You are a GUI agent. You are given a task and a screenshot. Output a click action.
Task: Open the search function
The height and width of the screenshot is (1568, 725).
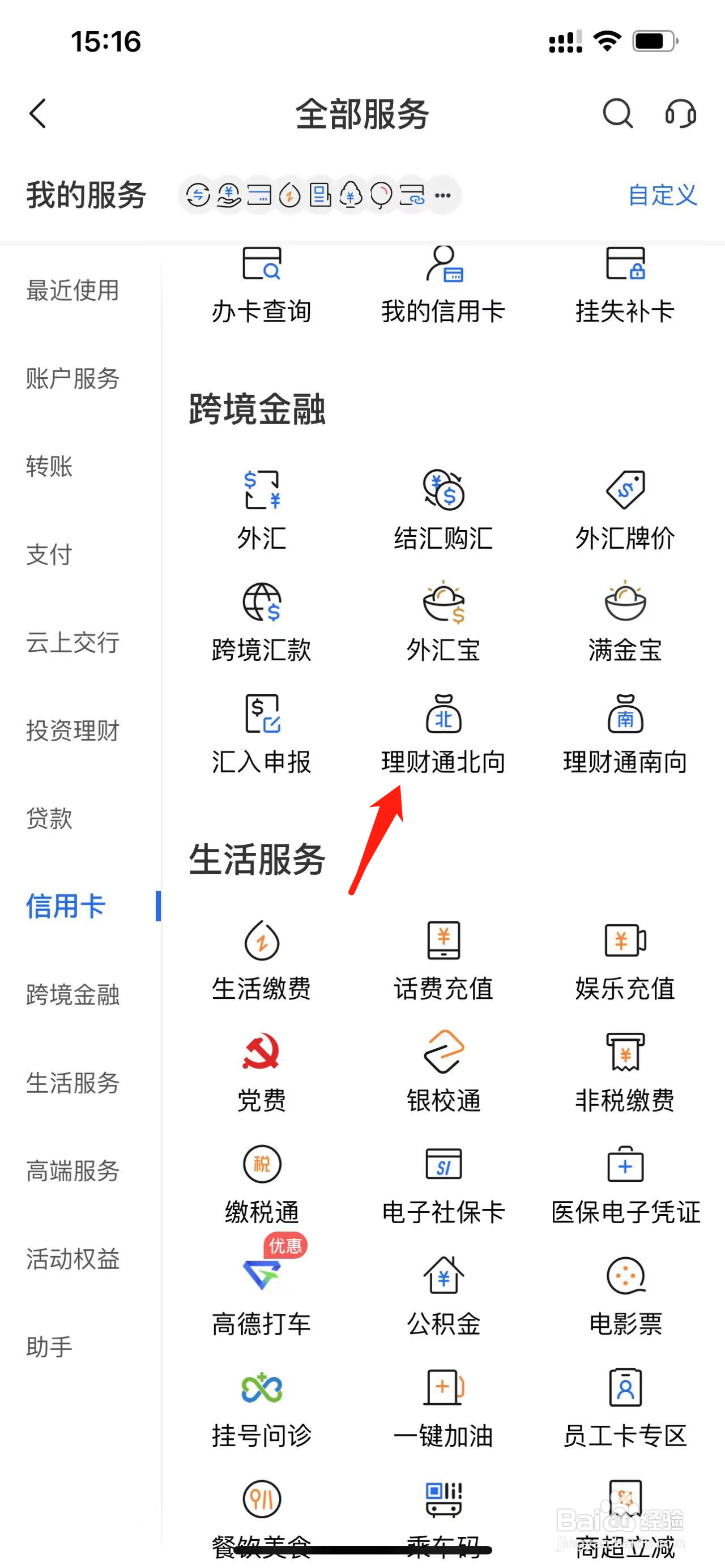click(617, 113)
